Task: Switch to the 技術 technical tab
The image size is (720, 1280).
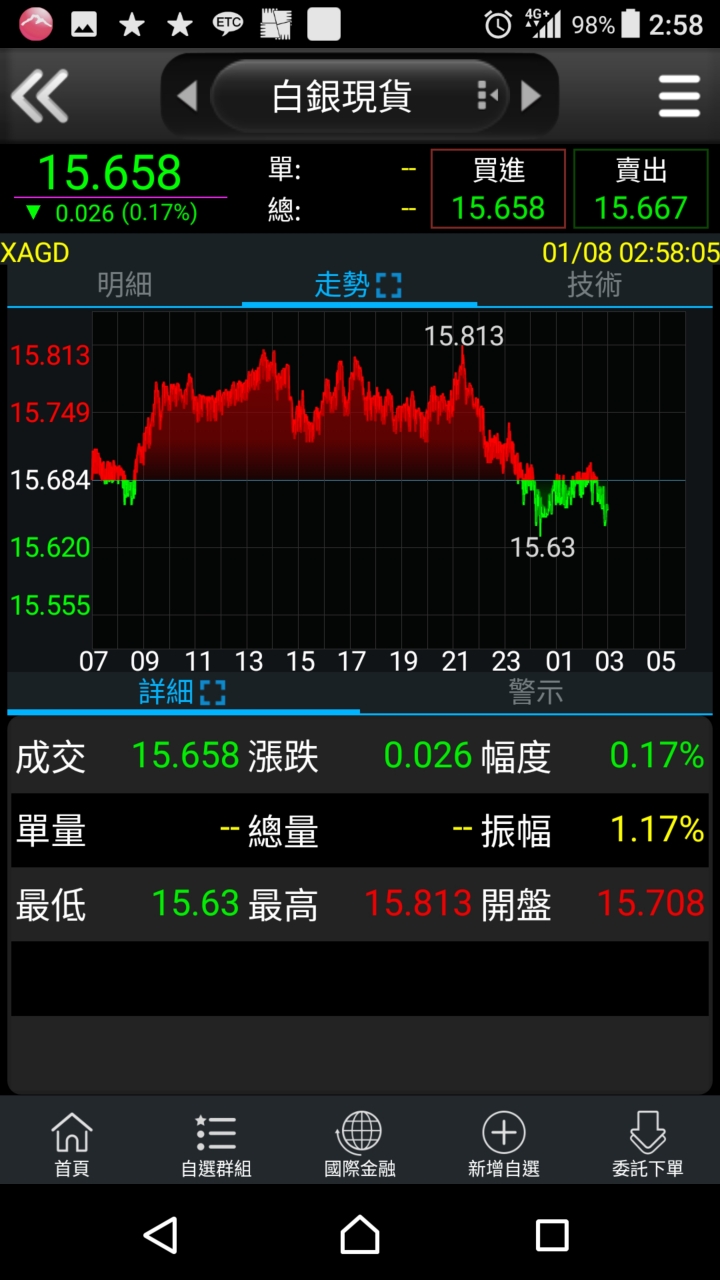Action: click(x=595, y=285)
